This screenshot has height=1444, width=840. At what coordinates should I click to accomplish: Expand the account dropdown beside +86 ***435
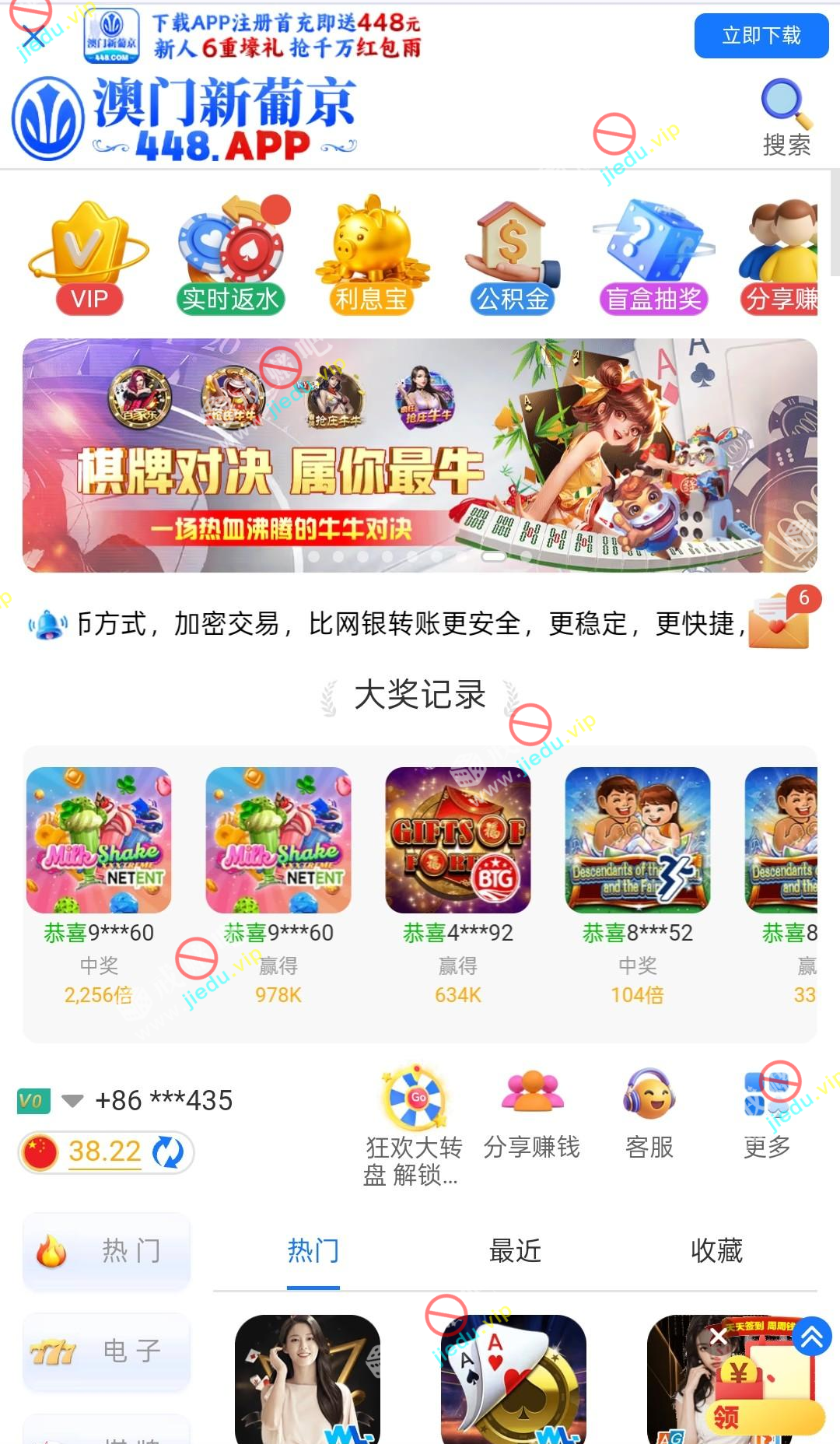point(72,1101)
